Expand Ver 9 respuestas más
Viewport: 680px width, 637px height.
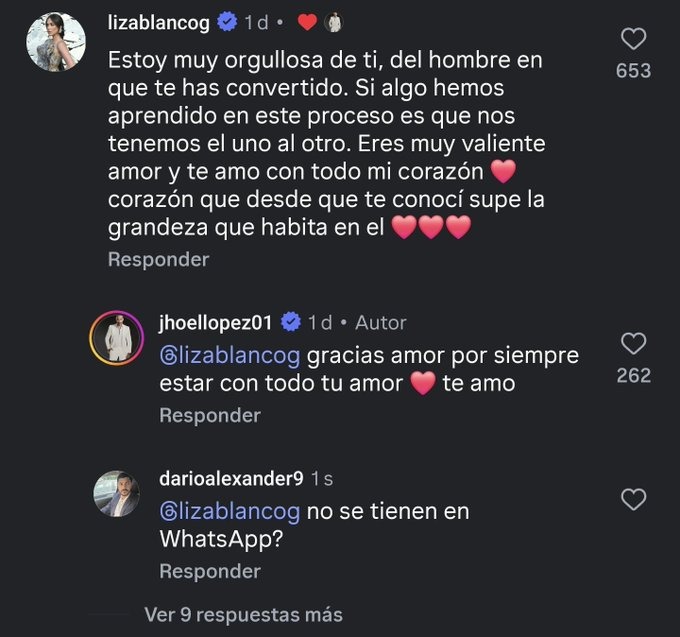click(x=243, y=614)
